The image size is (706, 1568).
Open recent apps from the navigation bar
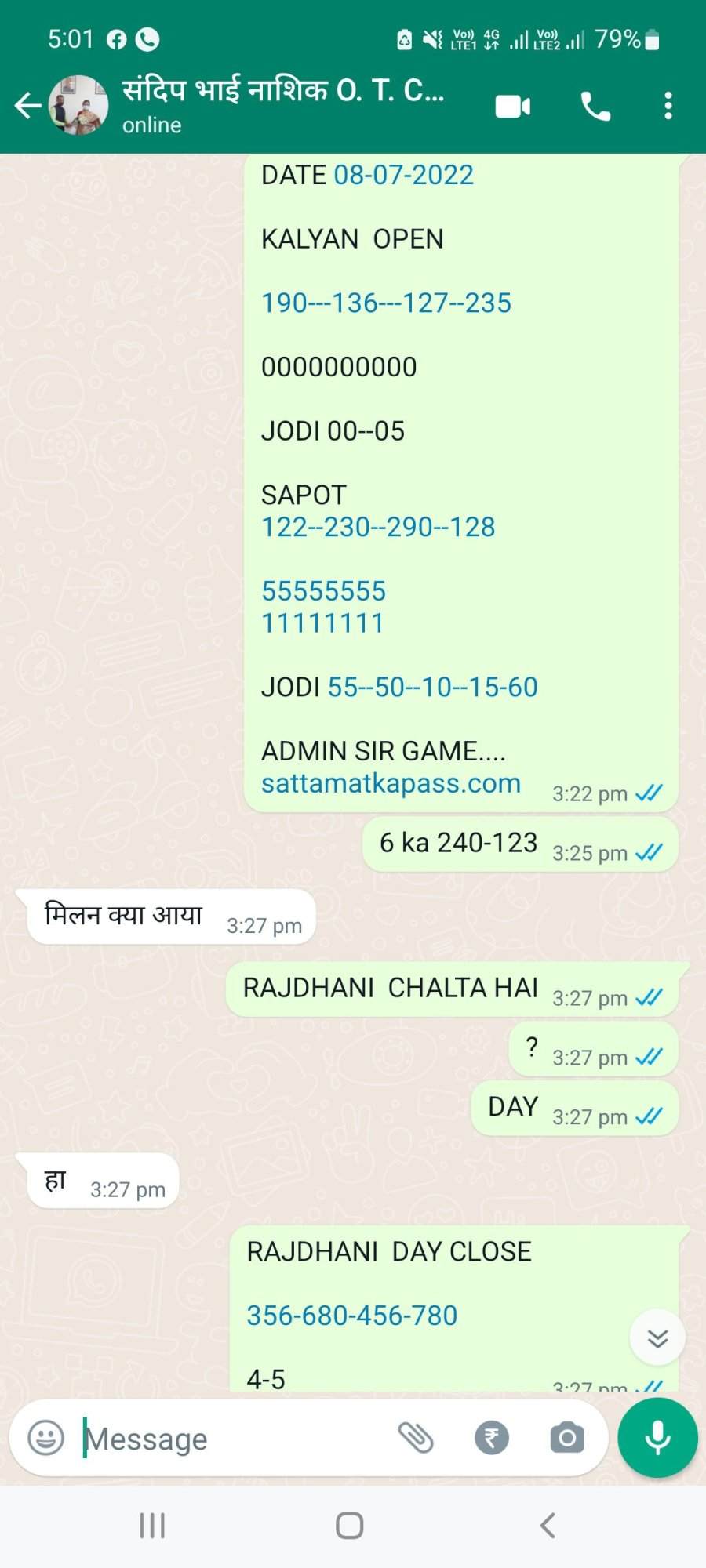point(152,1526)
